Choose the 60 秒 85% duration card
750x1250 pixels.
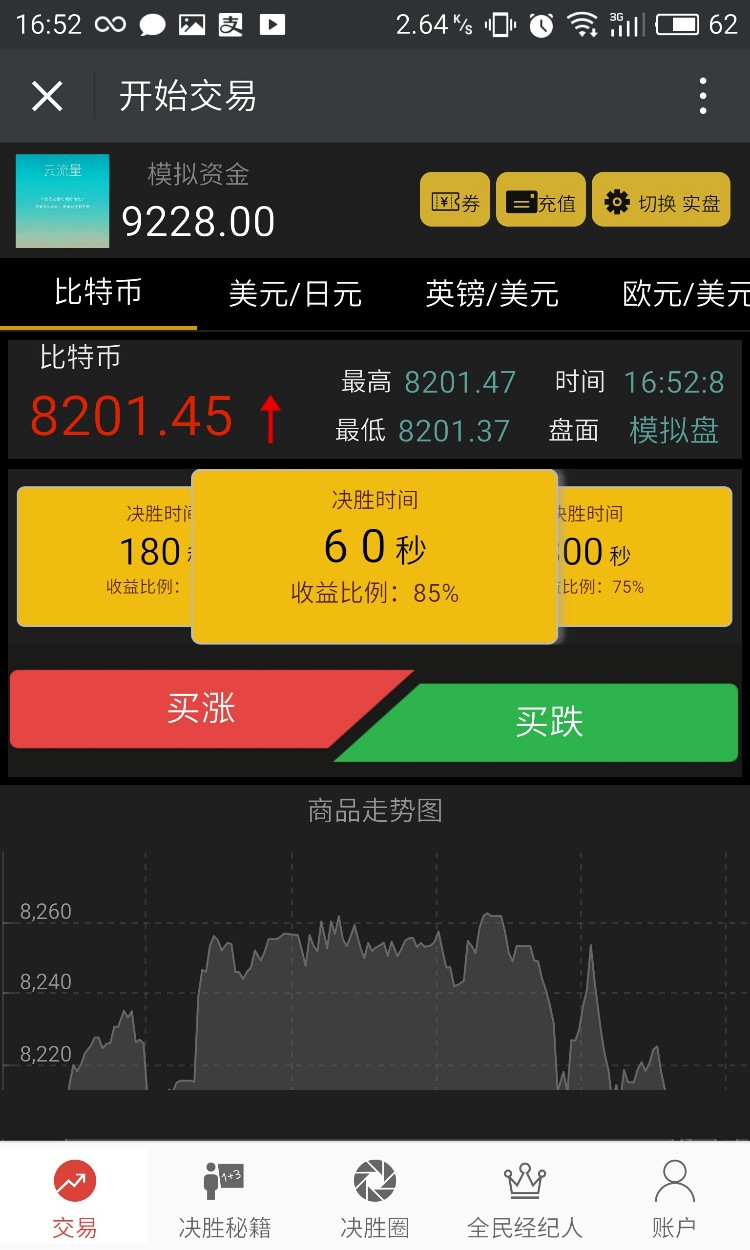(x=374, y=556)
